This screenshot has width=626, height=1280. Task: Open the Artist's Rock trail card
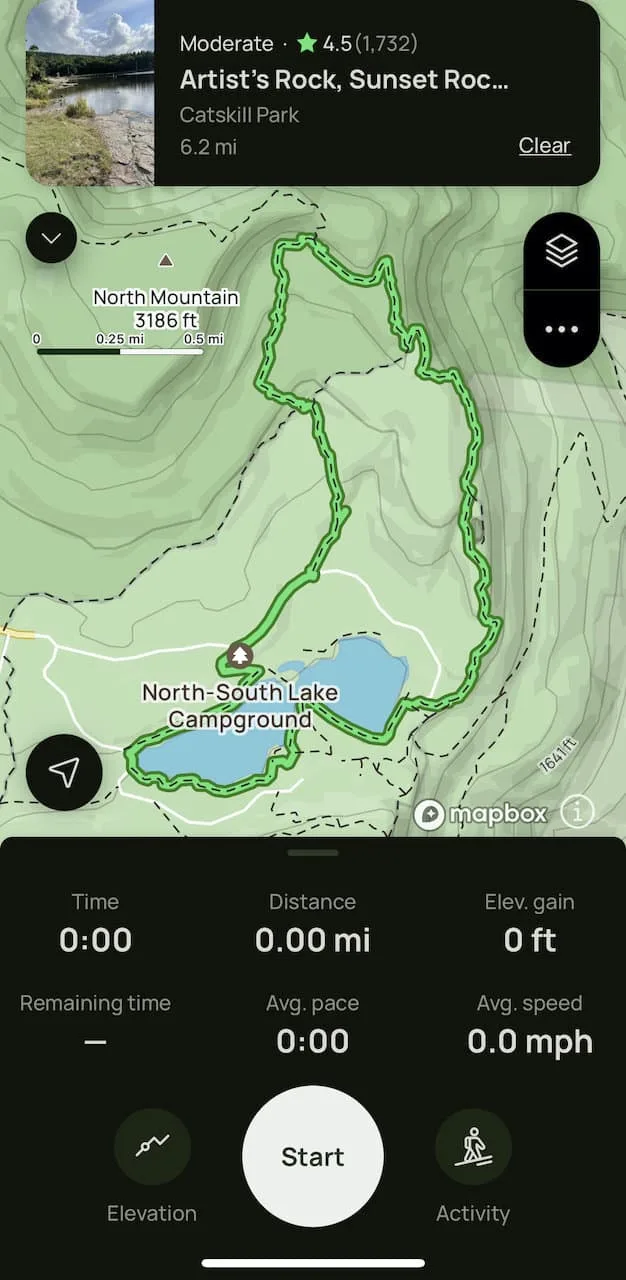[x=312, y=94]
